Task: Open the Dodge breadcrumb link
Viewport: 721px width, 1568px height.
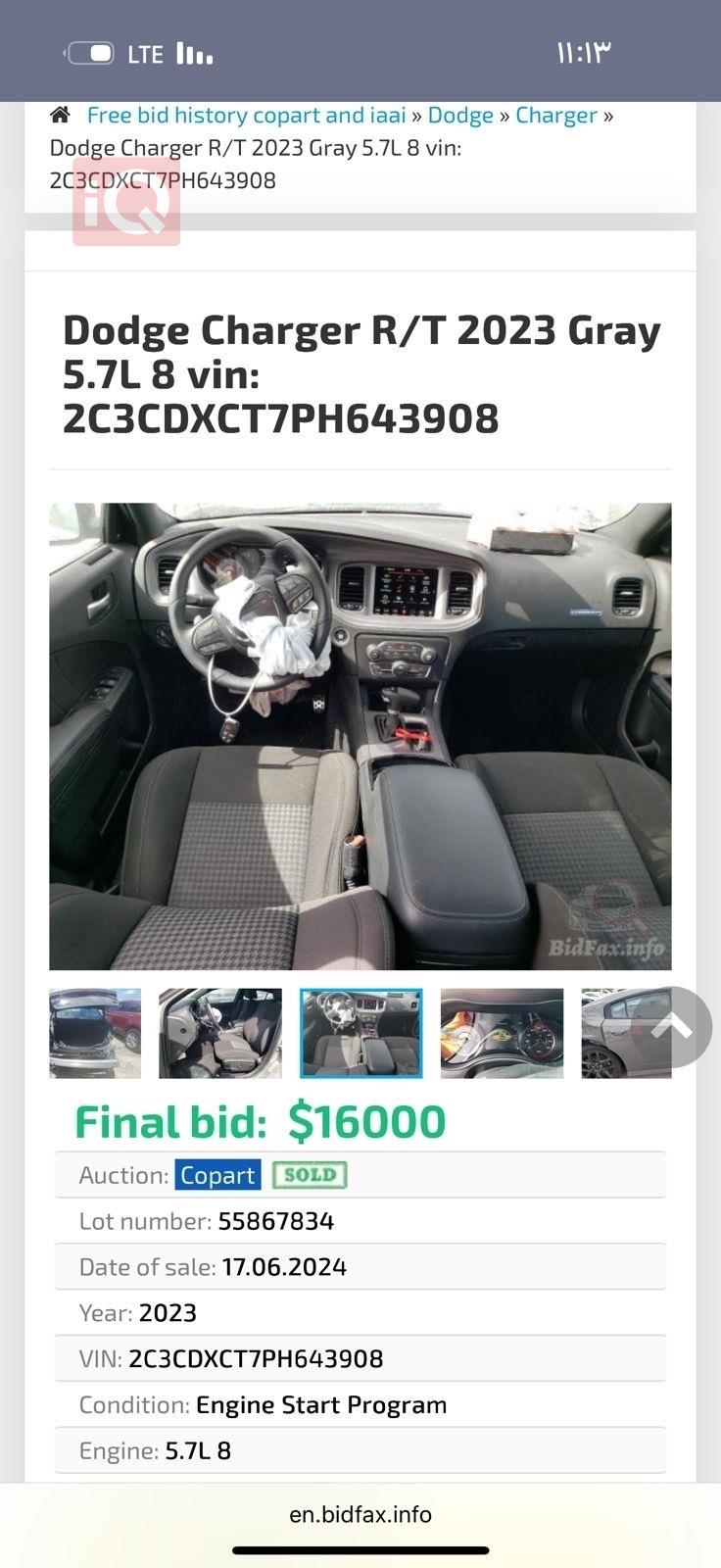Action: point(460,116)
